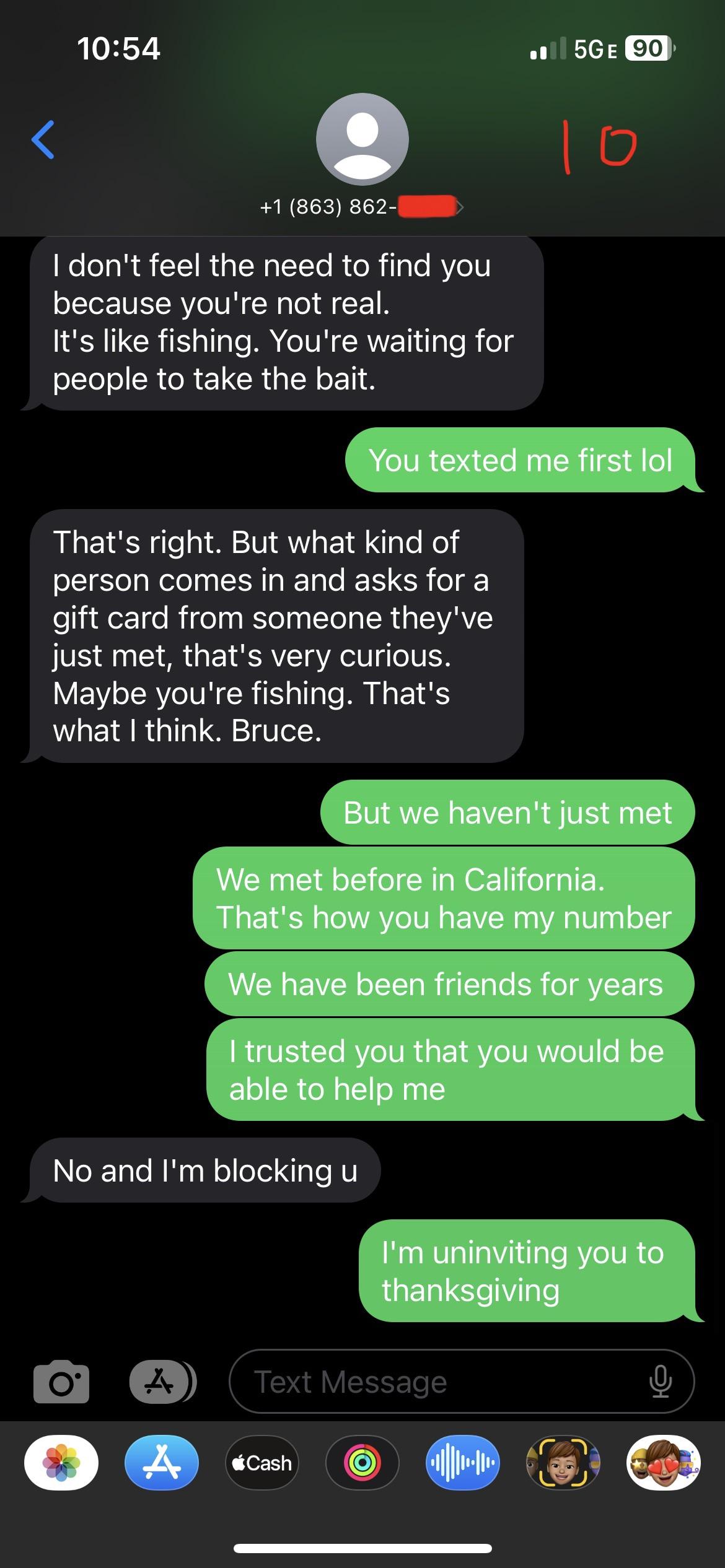The width and height of the screenshot is (725, 1568).
Task: Open the Photos app in the drawer
Action: coord(61,1463)
